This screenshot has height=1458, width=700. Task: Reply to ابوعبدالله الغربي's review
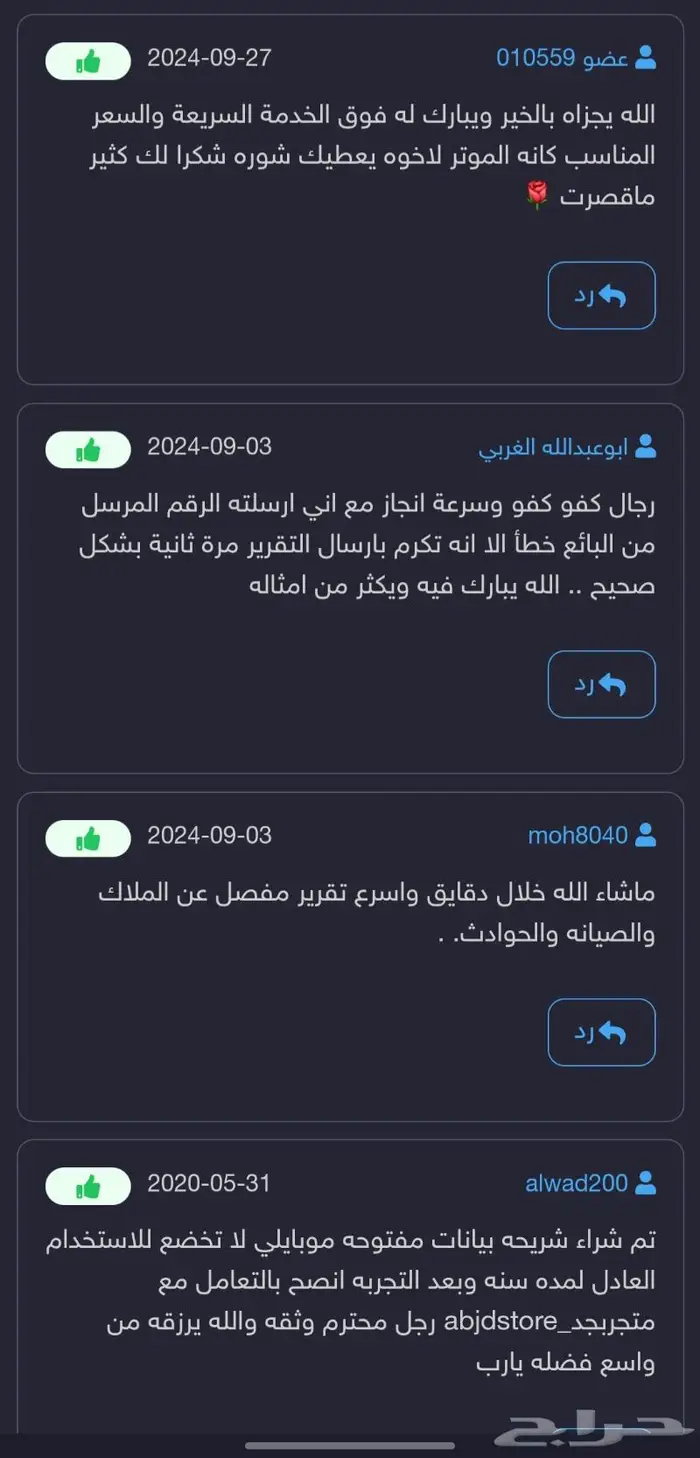click(601, 685)
